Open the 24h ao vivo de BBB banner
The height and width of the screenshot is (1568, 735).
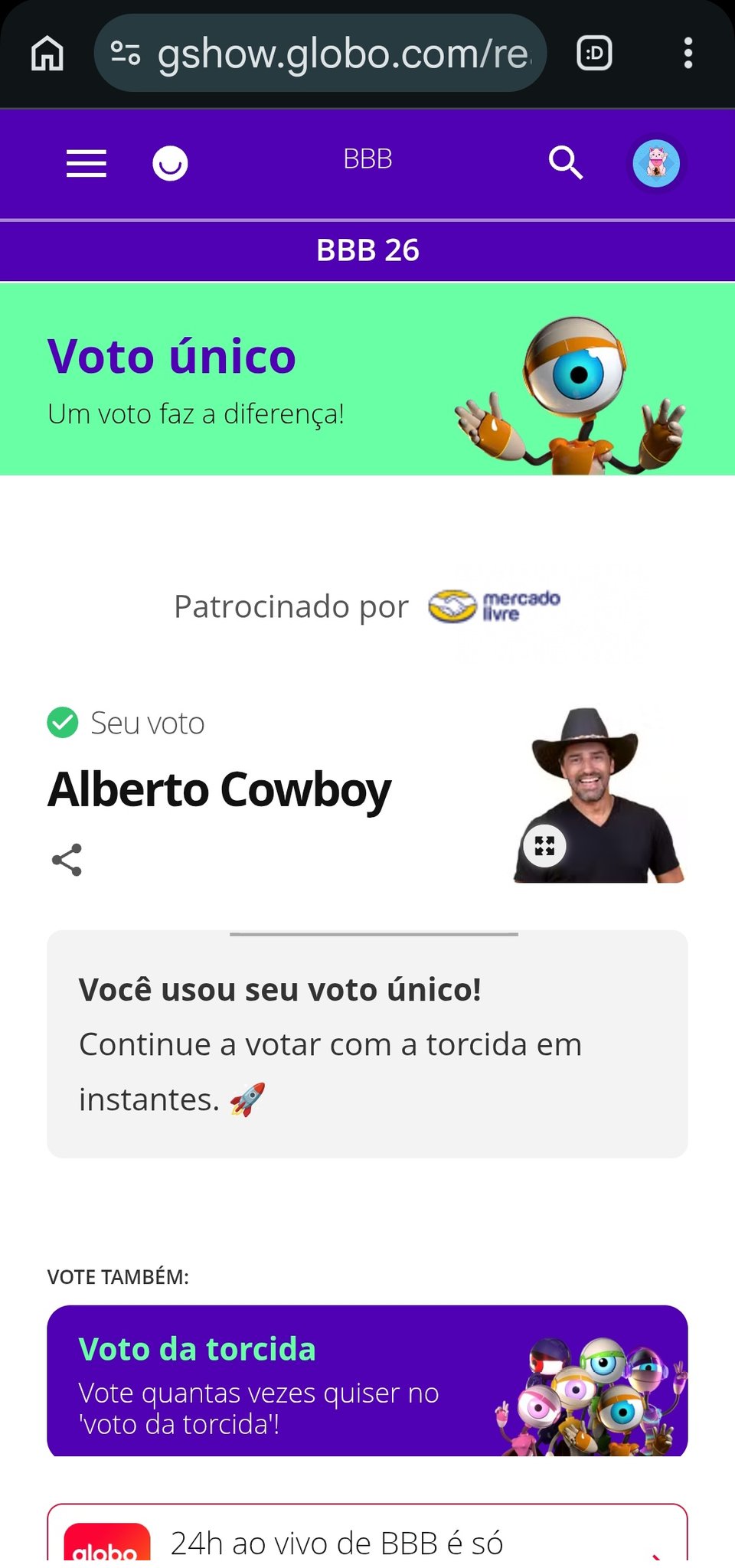(367, 1539)
